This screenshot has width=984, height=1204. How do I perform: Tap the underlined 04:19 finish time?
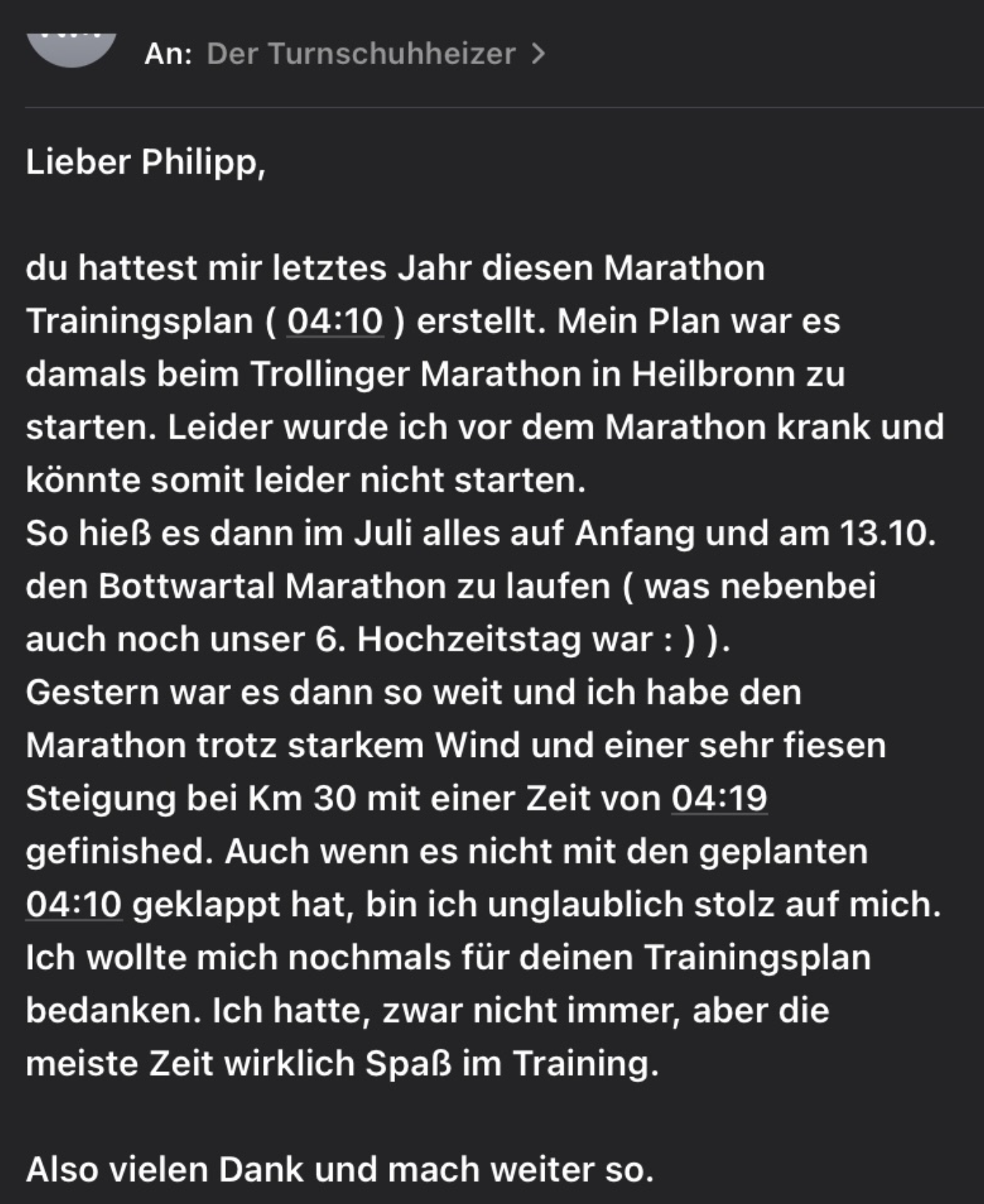click(719, 798)
